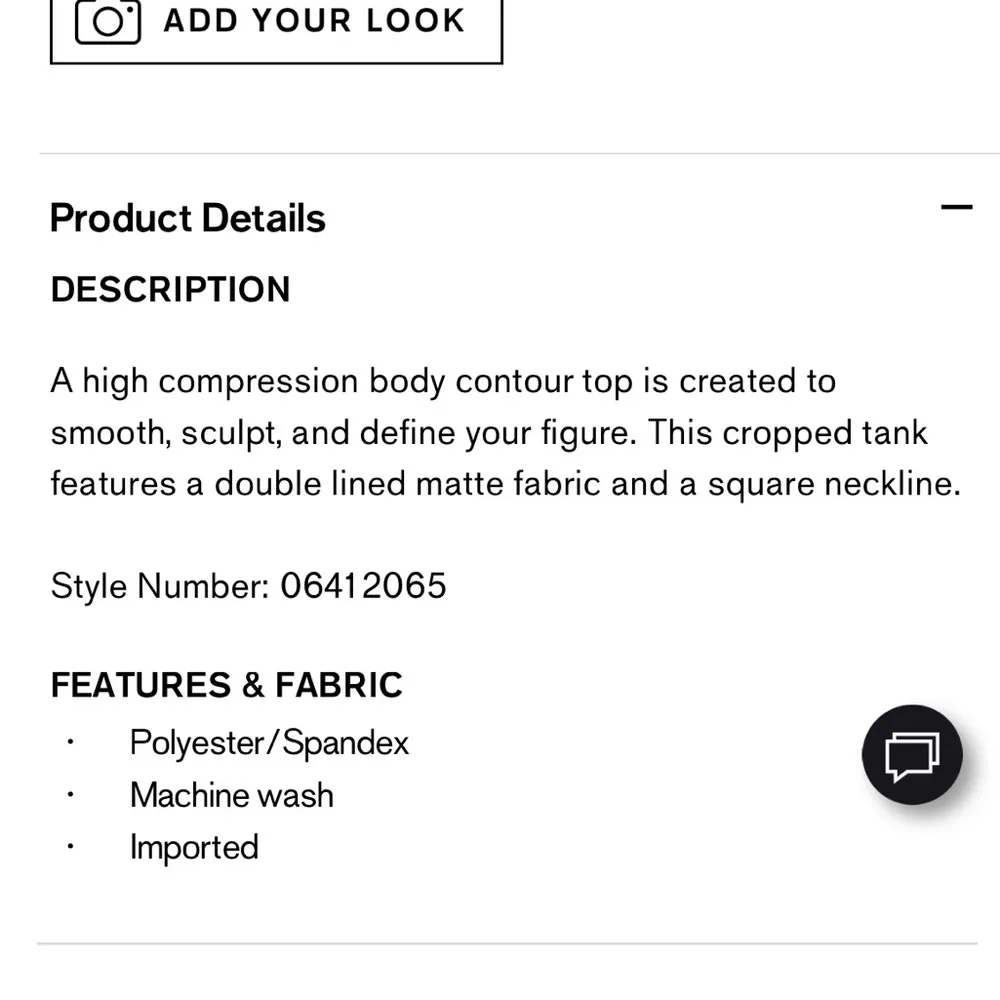1000x1000 pixels.
Task: Tap the Add Your Look button
Action: 276,24
